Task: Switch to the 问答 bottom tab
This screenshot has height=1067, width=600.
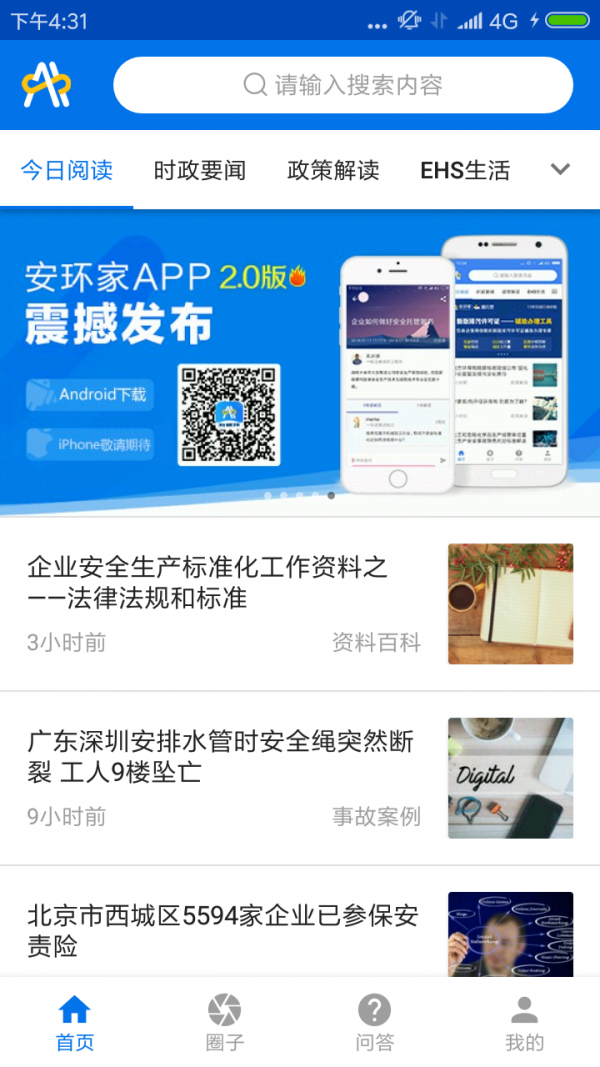Action: 374,1022
